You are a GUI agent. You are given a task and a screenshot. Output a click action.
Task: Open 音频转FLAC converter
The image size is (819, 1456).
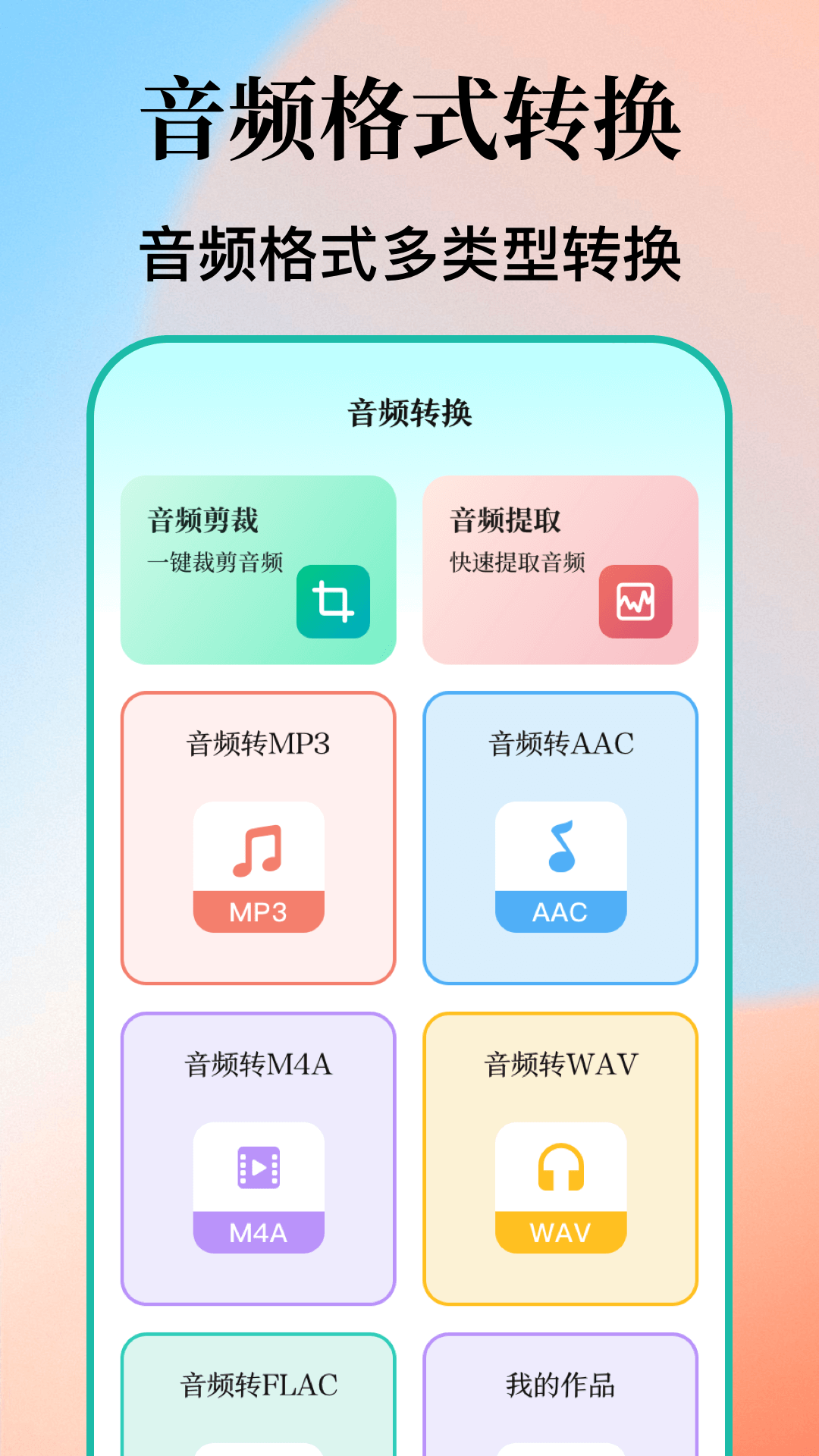[x=259, y=1403]
